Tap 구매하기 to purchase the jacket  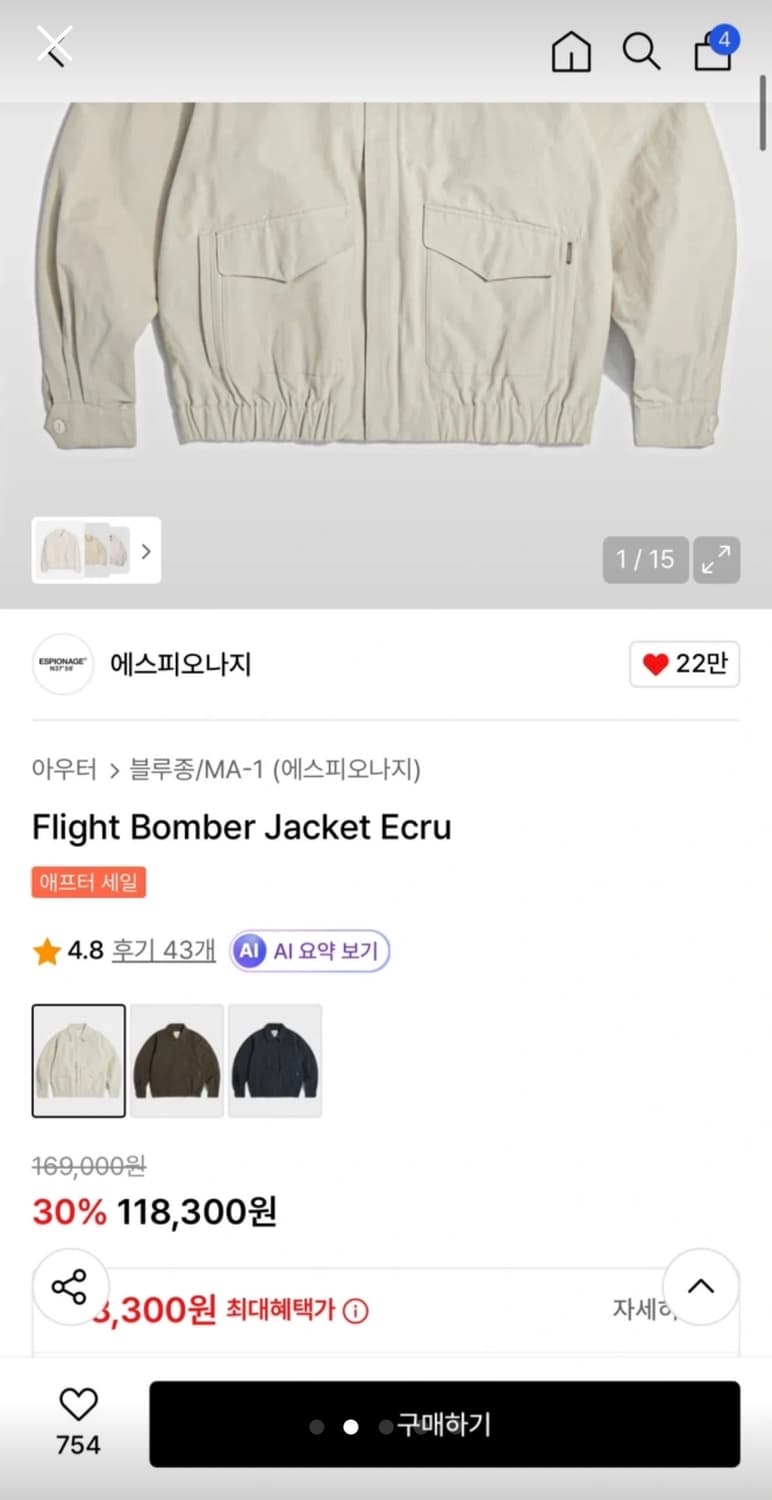[445, 1424]
